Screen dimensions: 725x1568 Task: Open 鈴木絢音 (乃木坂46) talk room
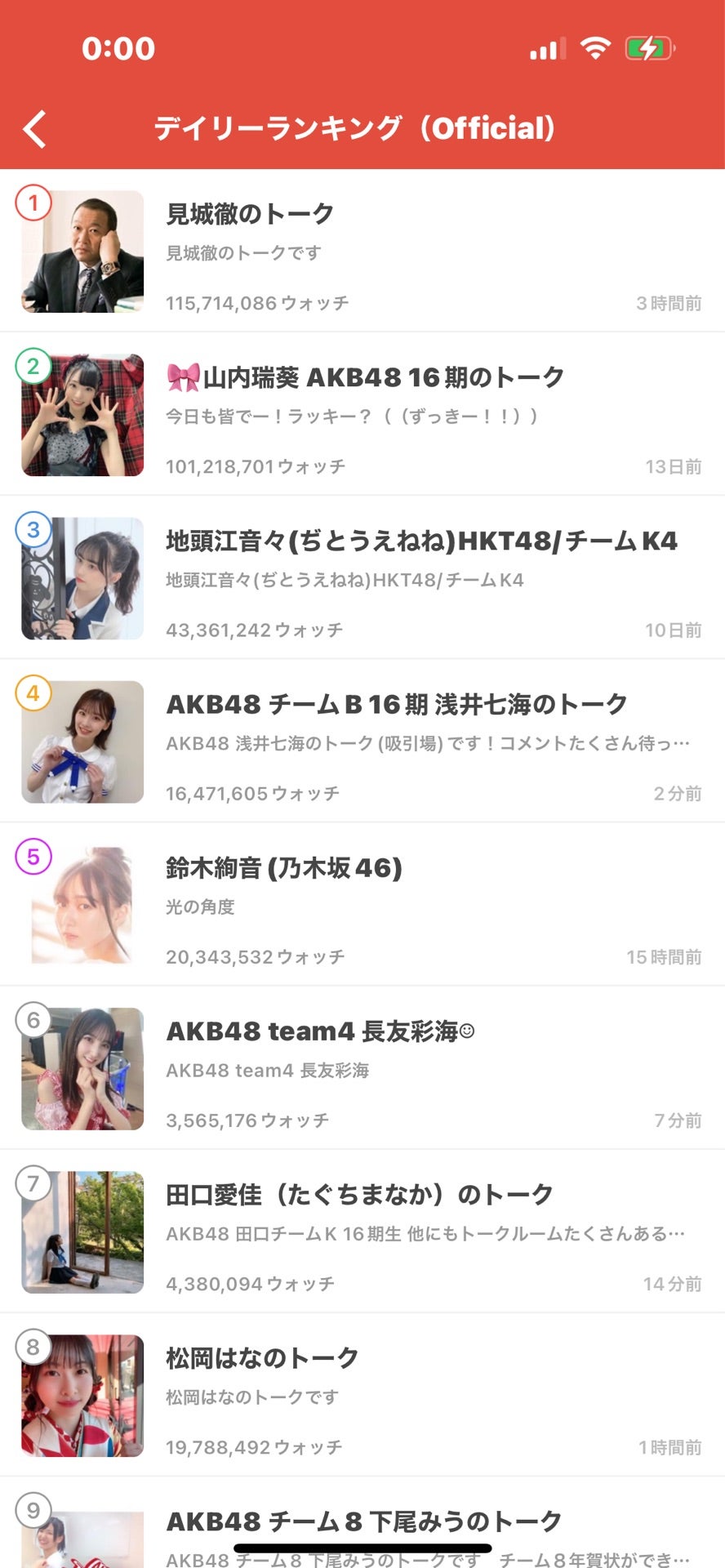[x=362, y=905]
